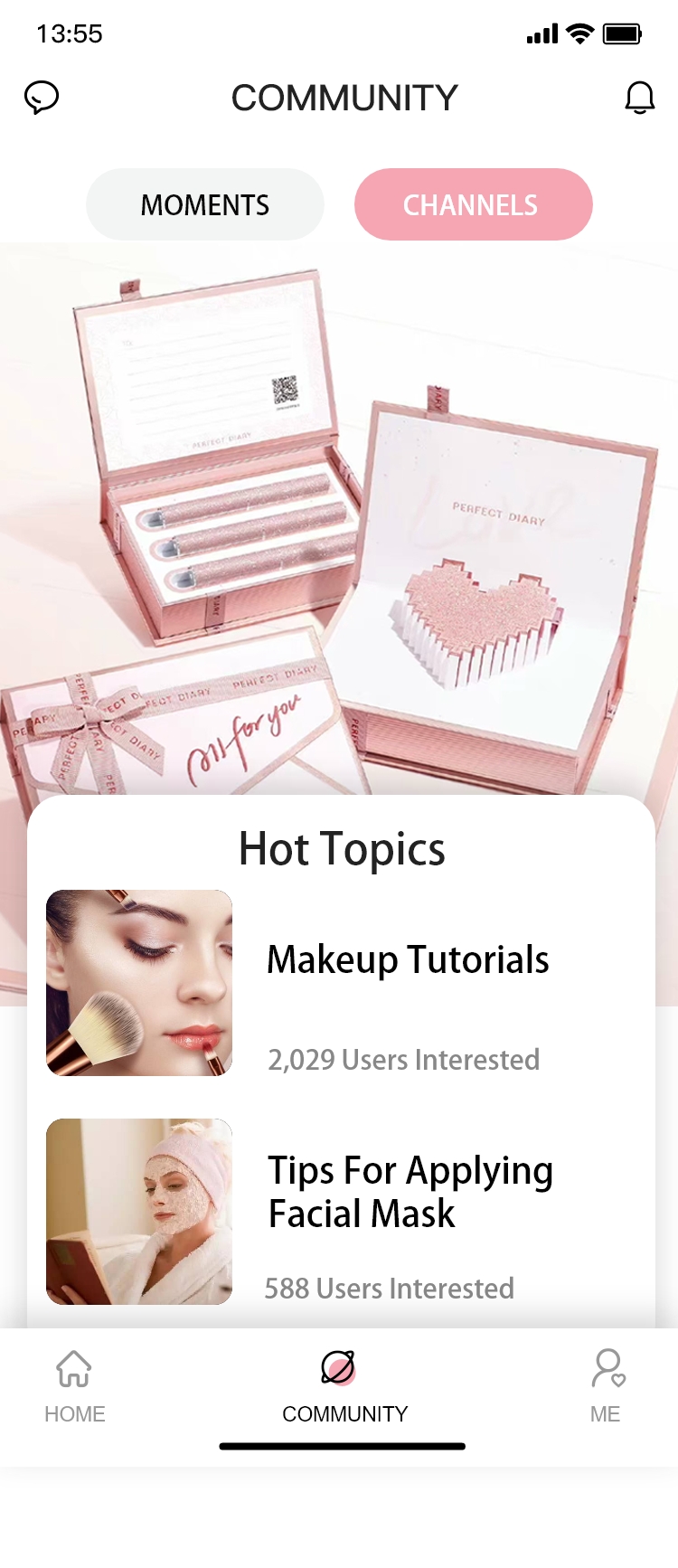
Task: Open the notifications bell
Action: pos(639,97)
